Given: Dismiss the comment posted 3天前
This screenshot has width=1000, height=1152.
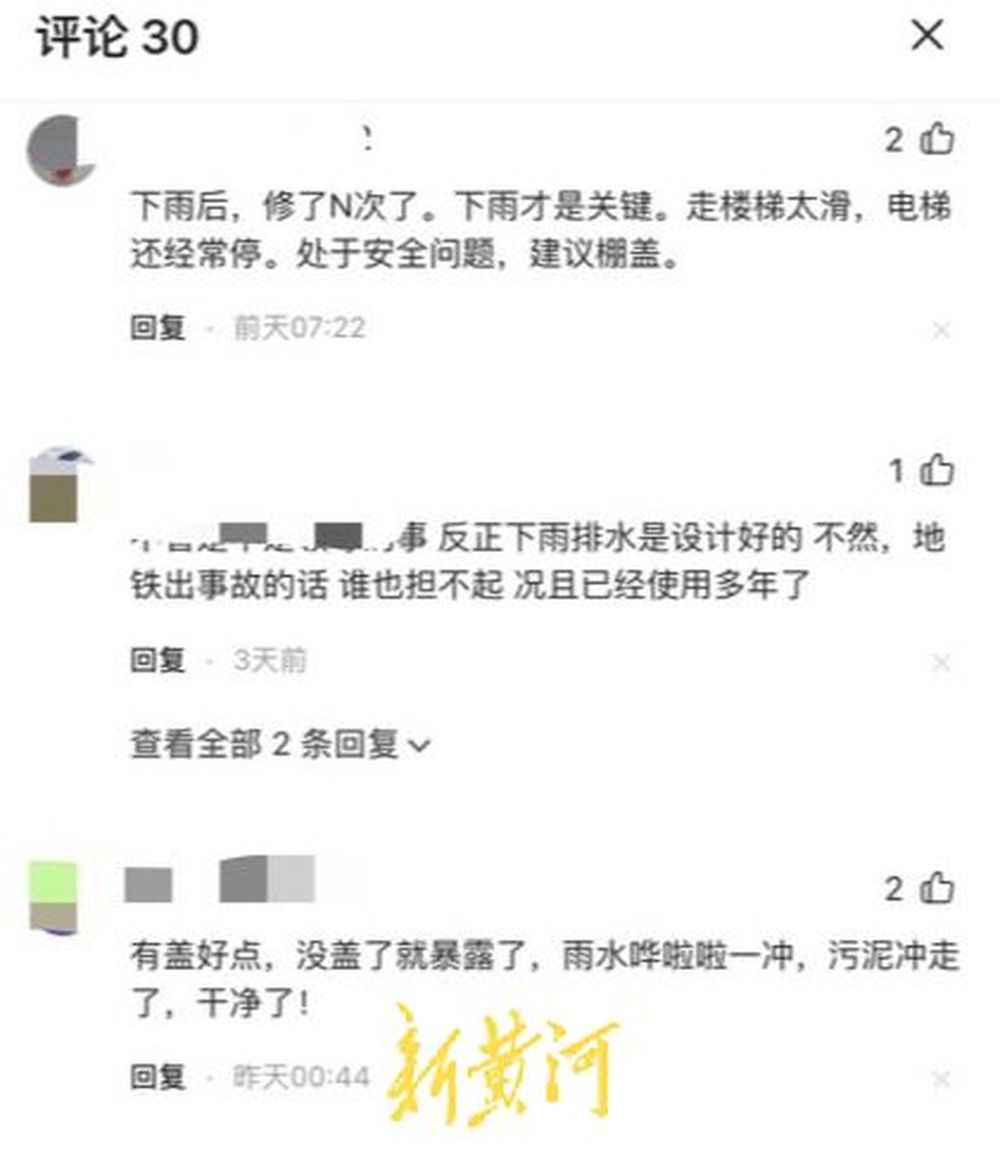Looking at the screenshot, I should [941, 663].
